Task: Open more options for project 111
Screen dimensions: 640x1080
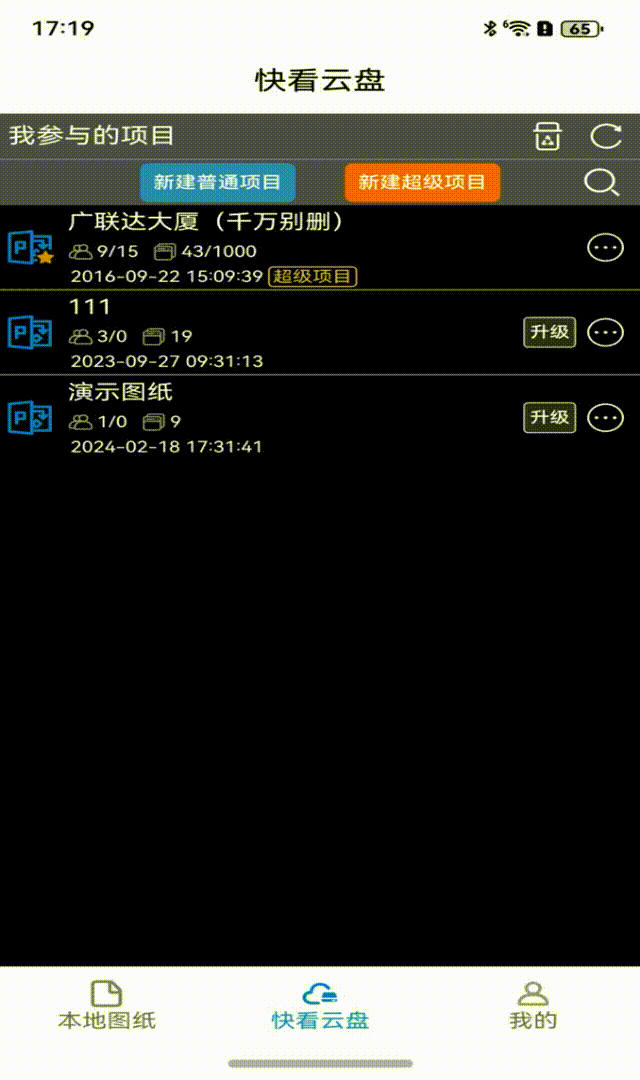Action: pos(606,333)
